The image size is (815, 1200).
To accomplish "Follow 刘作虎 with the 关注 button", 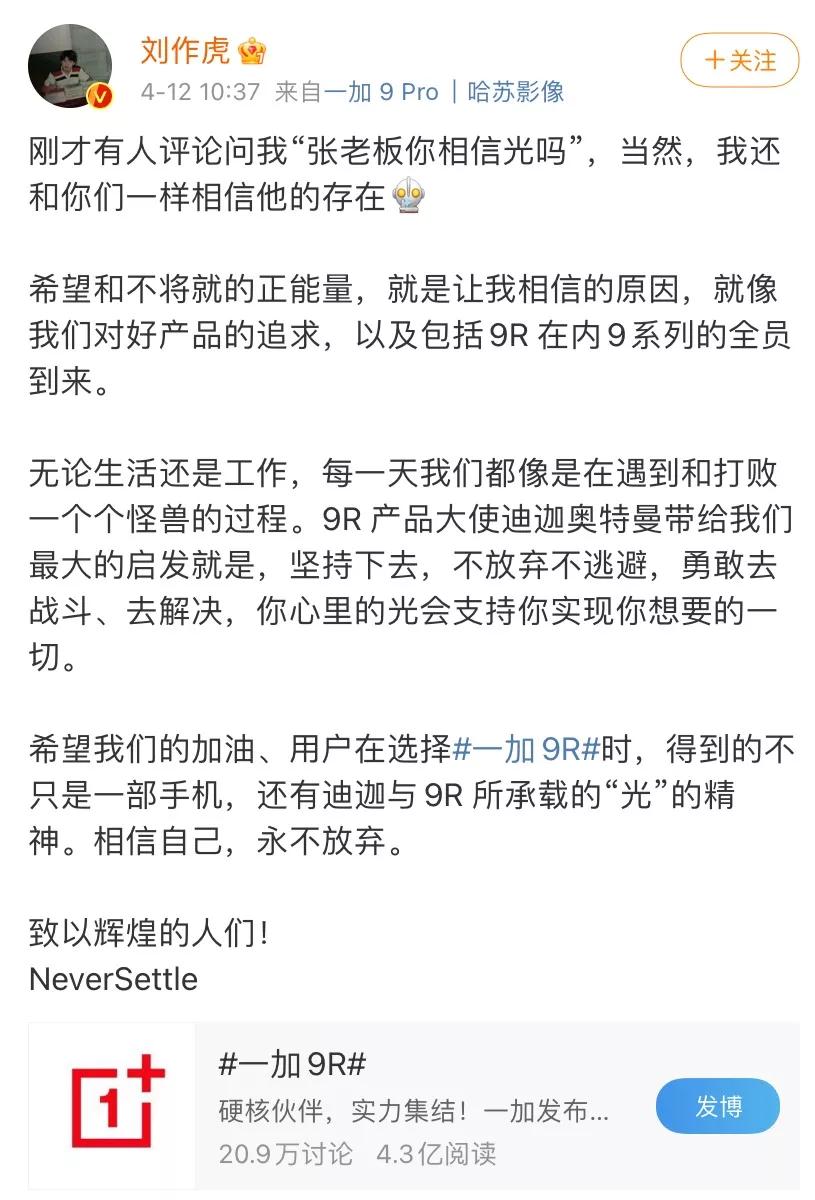I will click(739, 60).
